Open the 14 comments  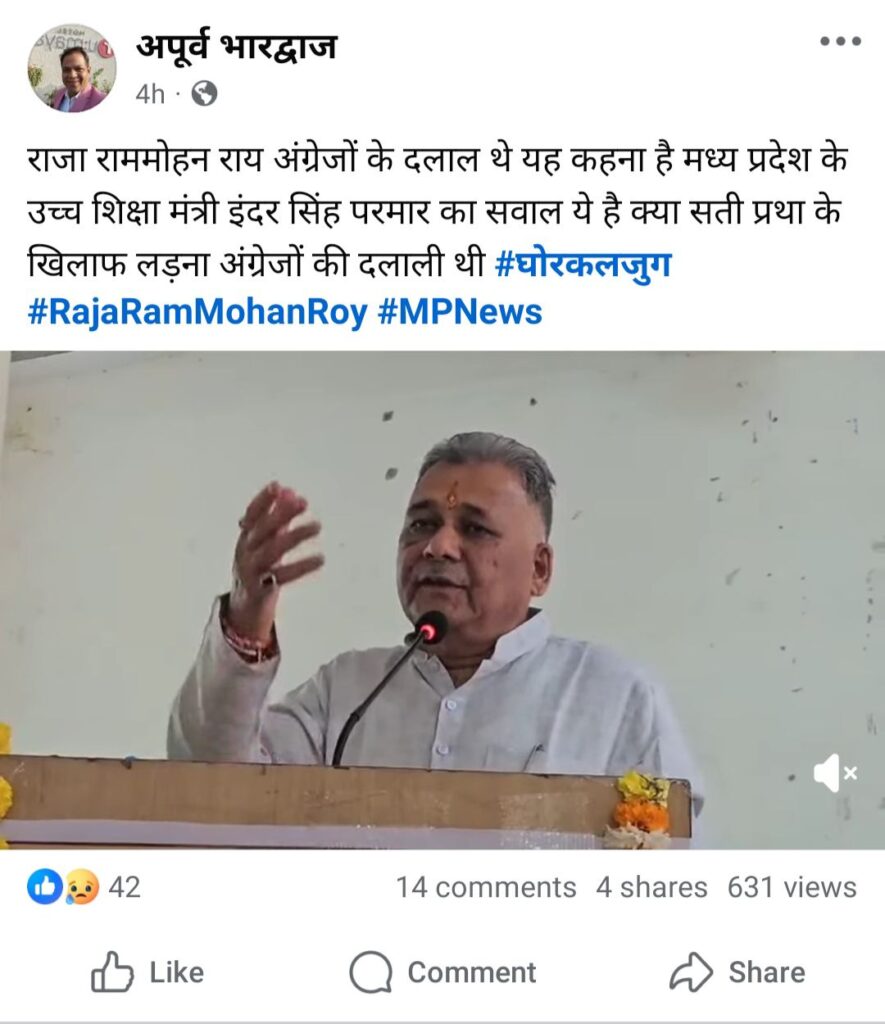click(486, 887)
